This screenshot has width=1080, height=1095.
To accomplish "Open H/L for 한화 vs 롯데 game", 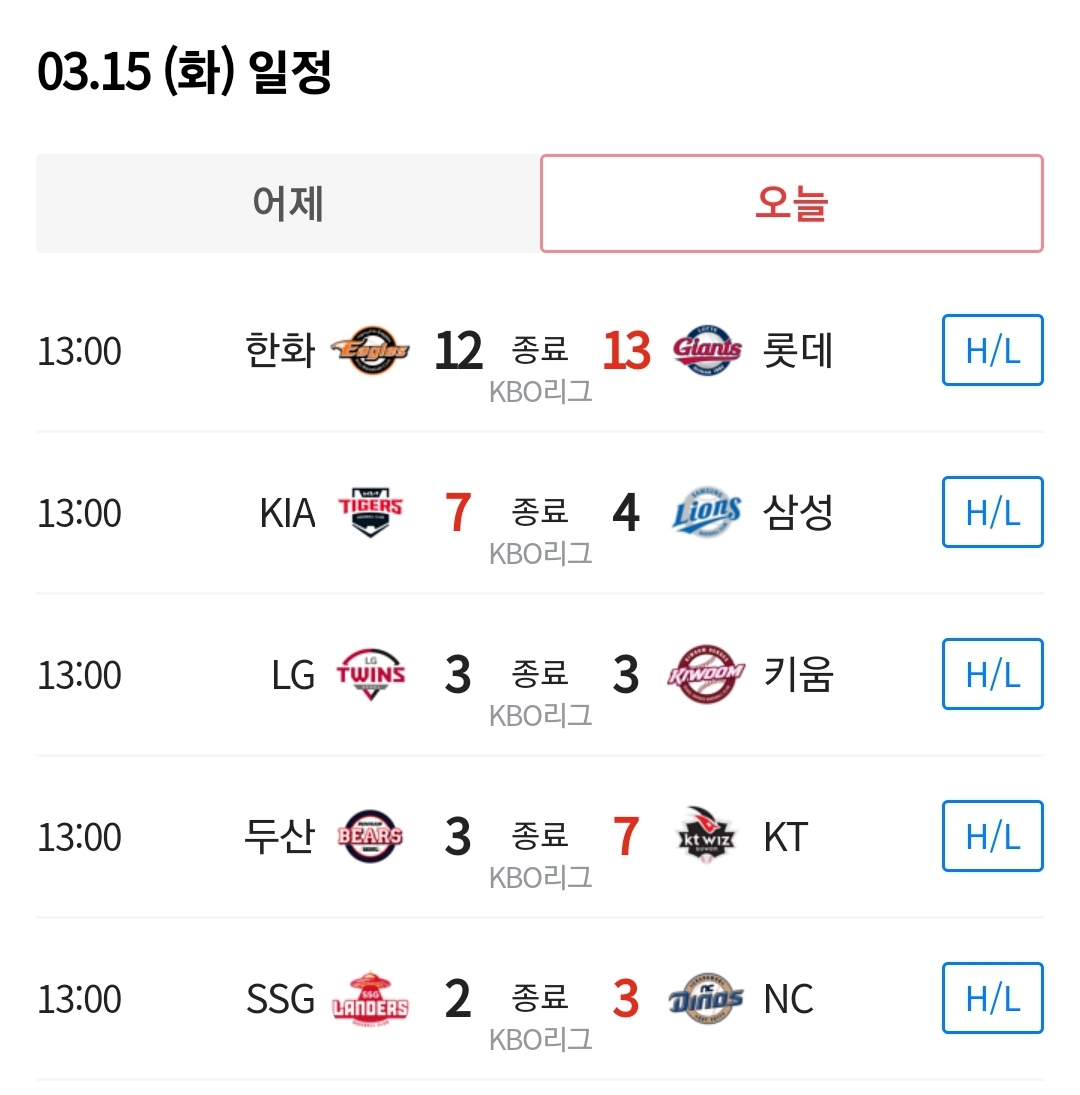I will click(x=992, y=350).
